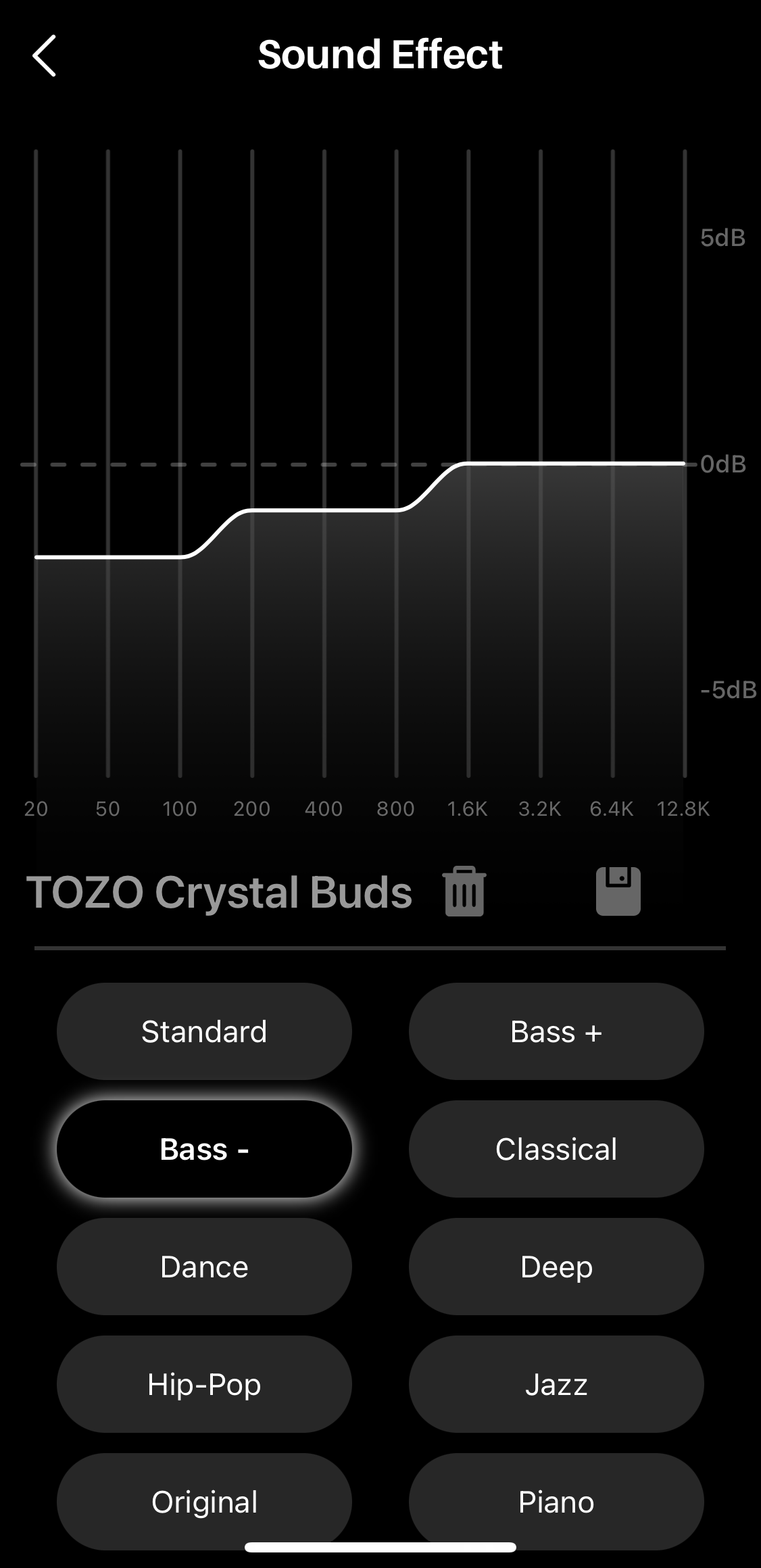Pick the Deep sound preset
Screen dimensions: 761x1568
[x=556, y=1267]
